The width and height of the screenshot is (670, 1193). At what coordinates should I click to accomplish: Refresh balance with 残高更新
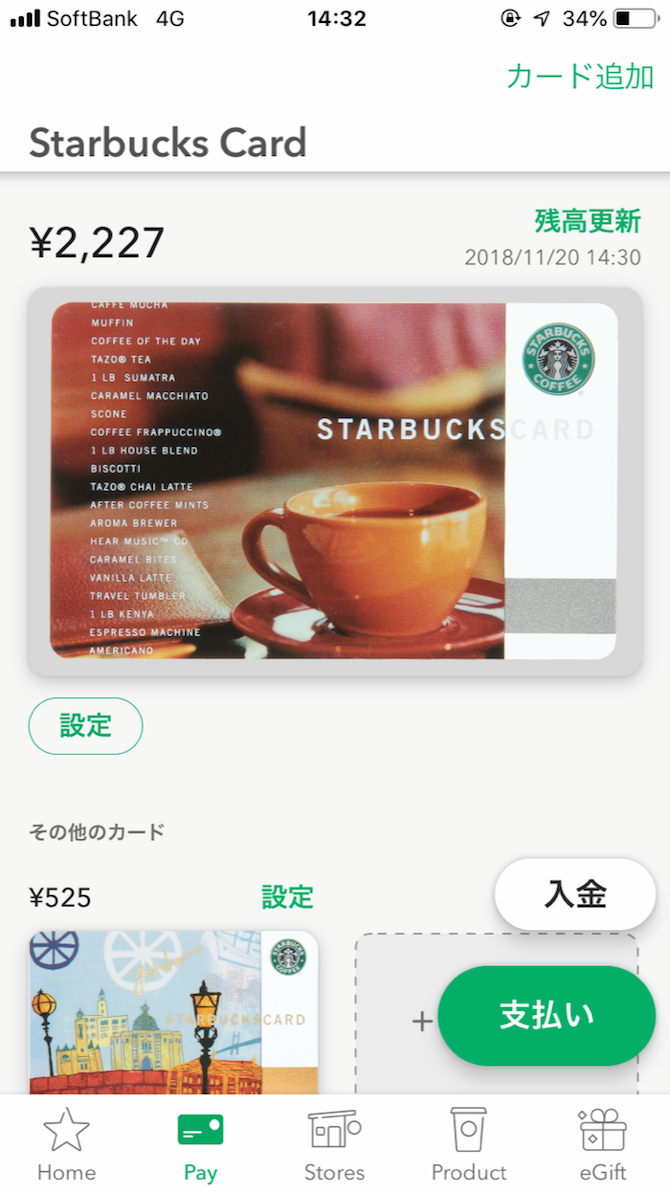point(587,221)
